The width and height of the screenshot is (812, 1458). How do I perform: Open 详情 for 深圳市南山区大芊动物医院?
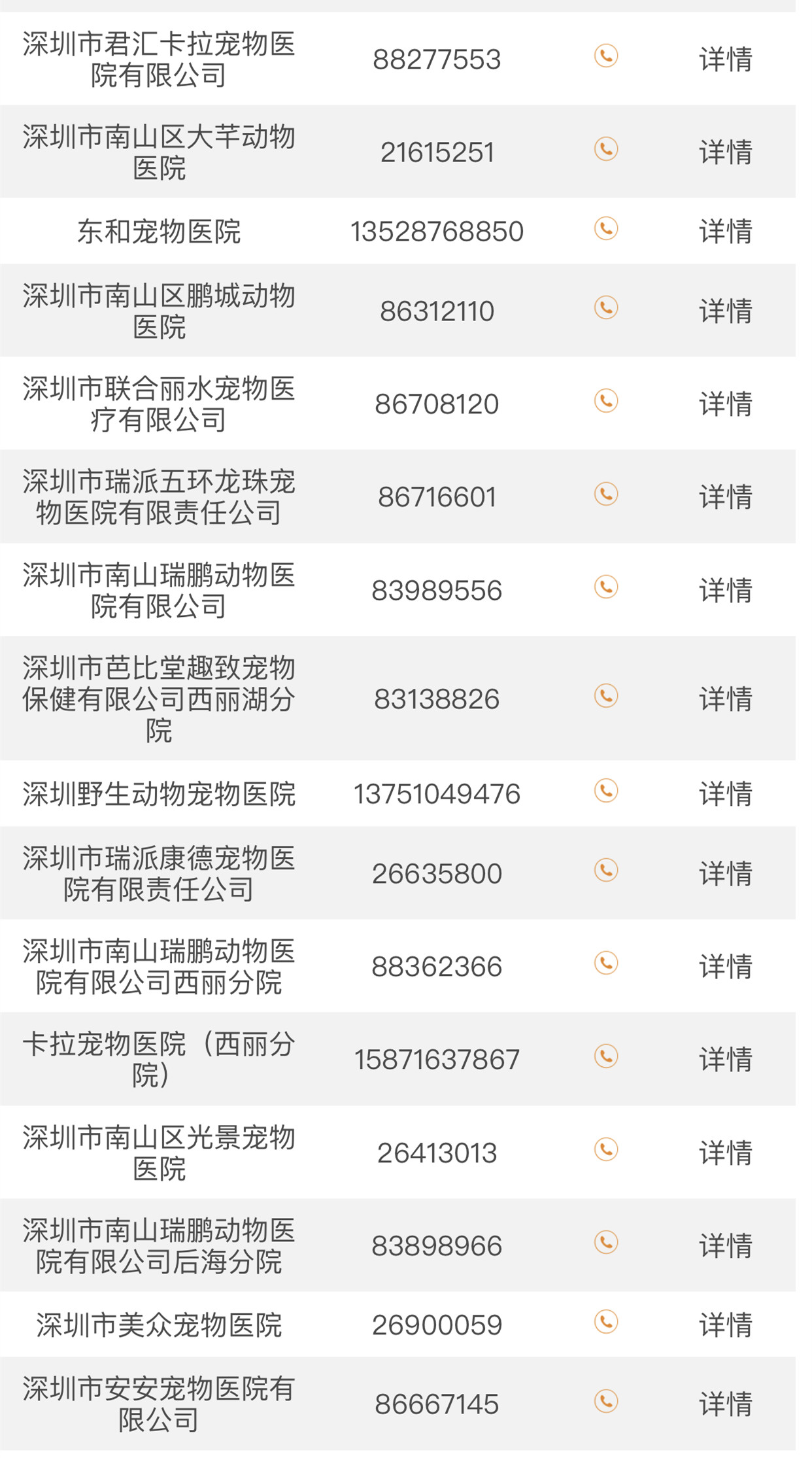tap(725, 152)
